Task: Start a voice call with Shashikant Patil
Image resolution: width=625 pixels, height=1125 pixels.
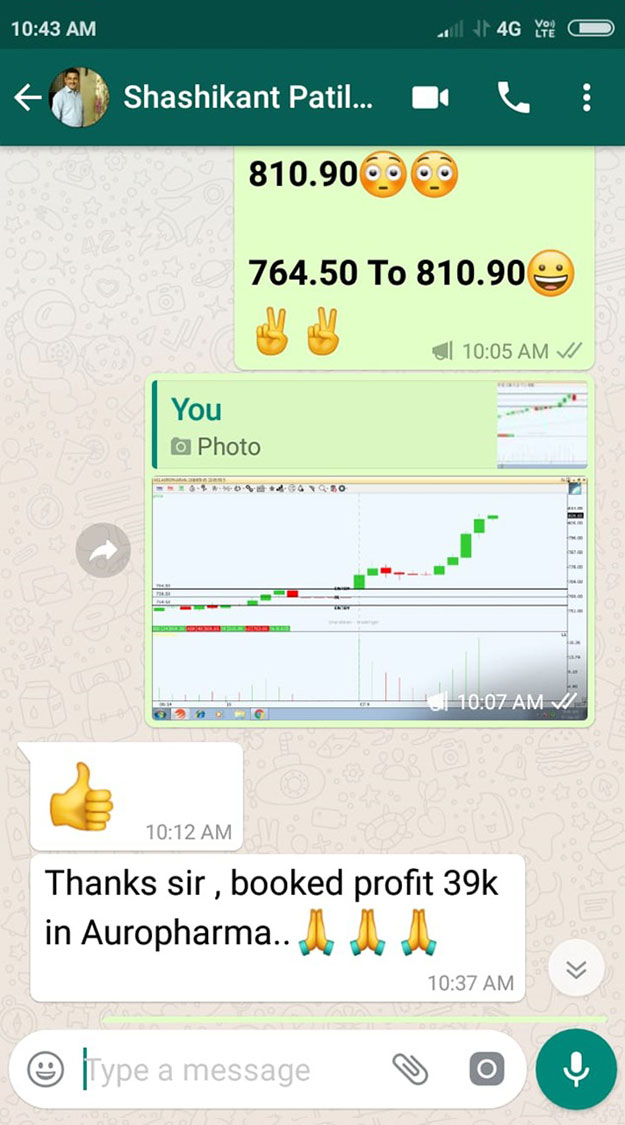Action: click(514, 98)
